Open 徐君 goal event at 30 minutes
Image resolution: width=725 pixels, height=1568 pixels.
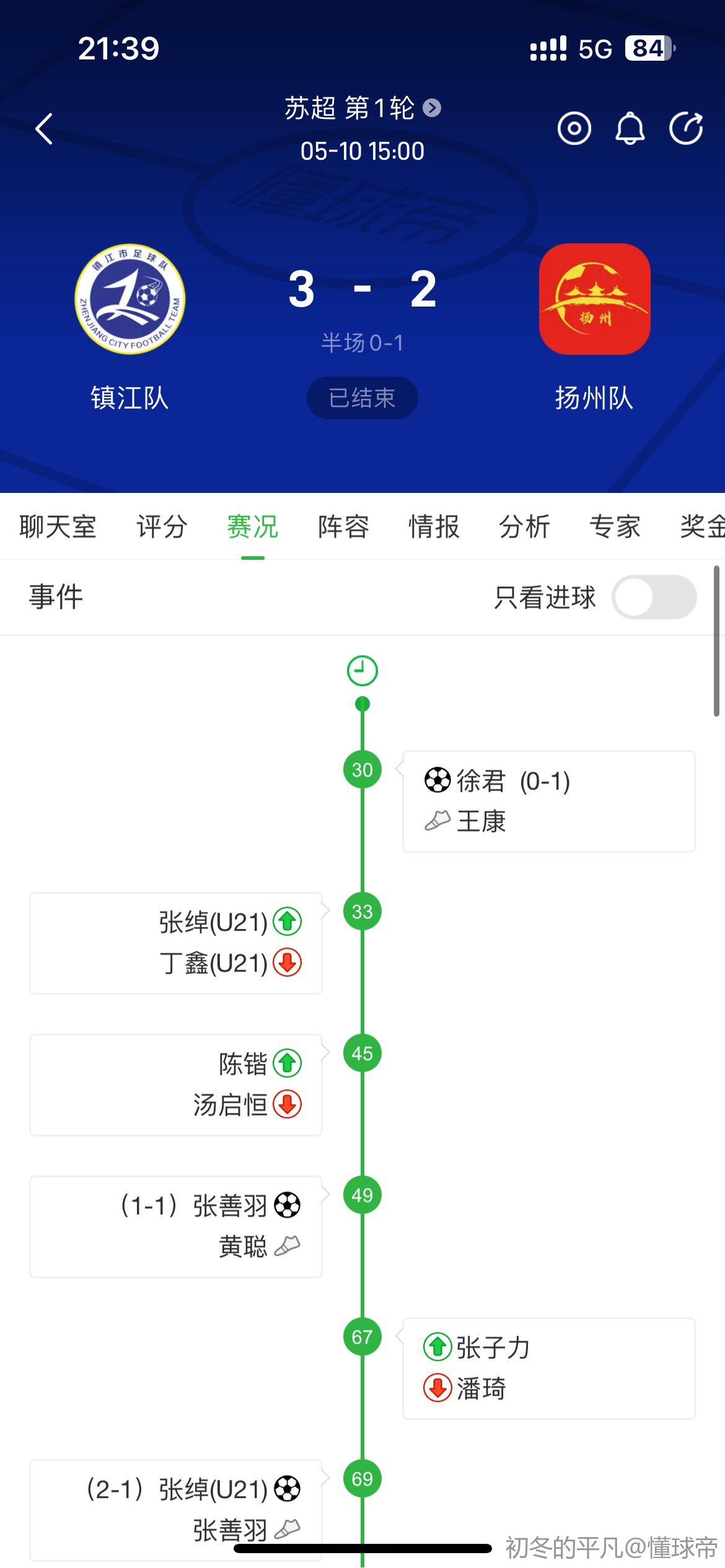(549, 801)
